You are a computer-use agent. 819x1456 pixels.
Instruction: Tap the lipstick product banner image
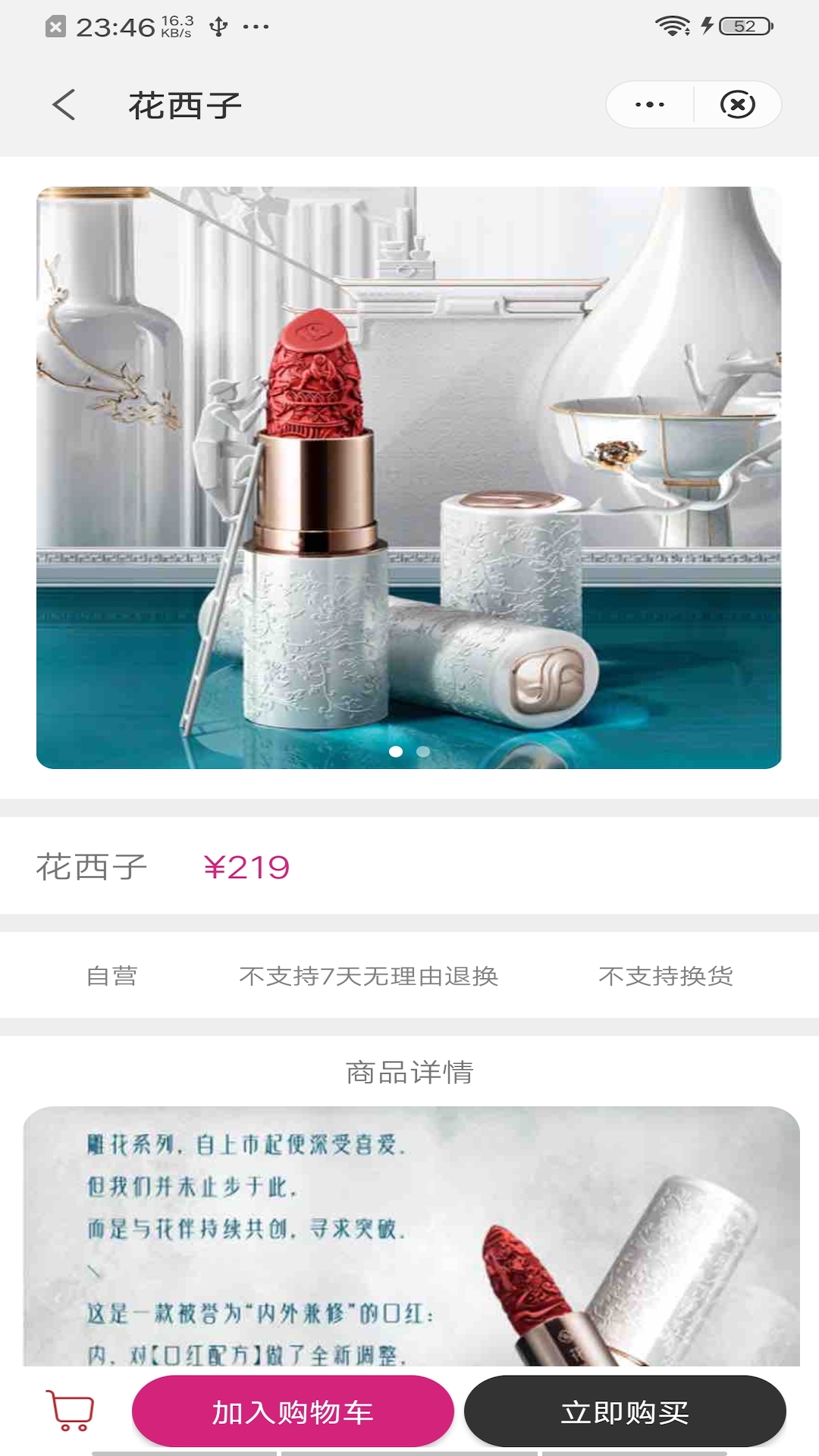[409, 478]
